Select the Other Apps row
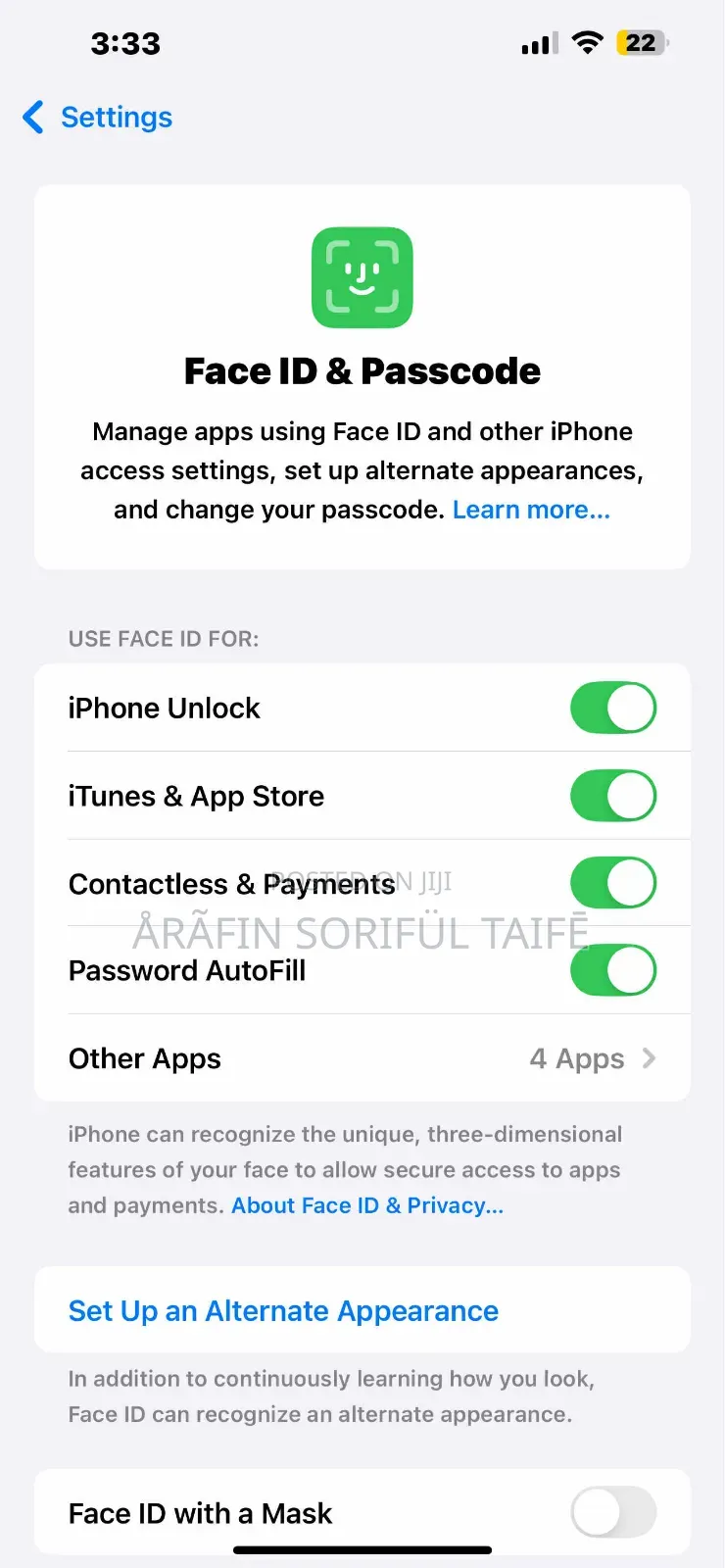Viewport: 725px width, 1568px height. [144, 1058]
